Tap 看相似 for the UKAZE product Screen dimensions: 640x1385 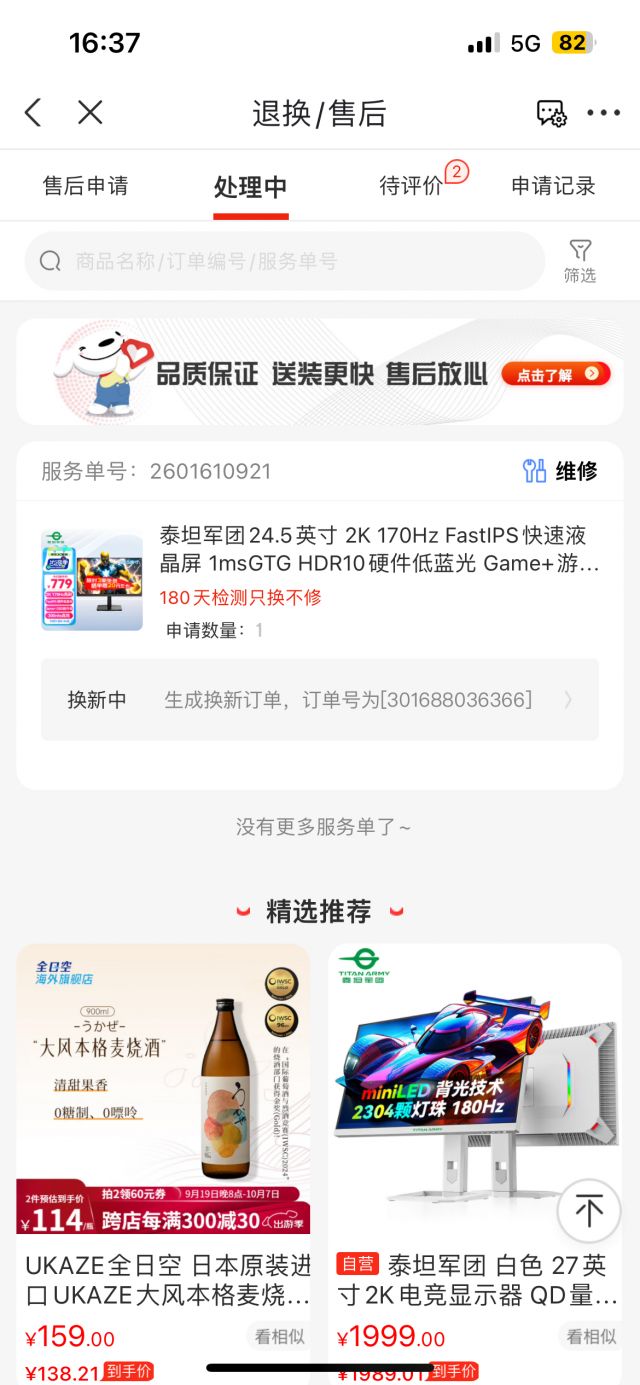(279, 1336)
